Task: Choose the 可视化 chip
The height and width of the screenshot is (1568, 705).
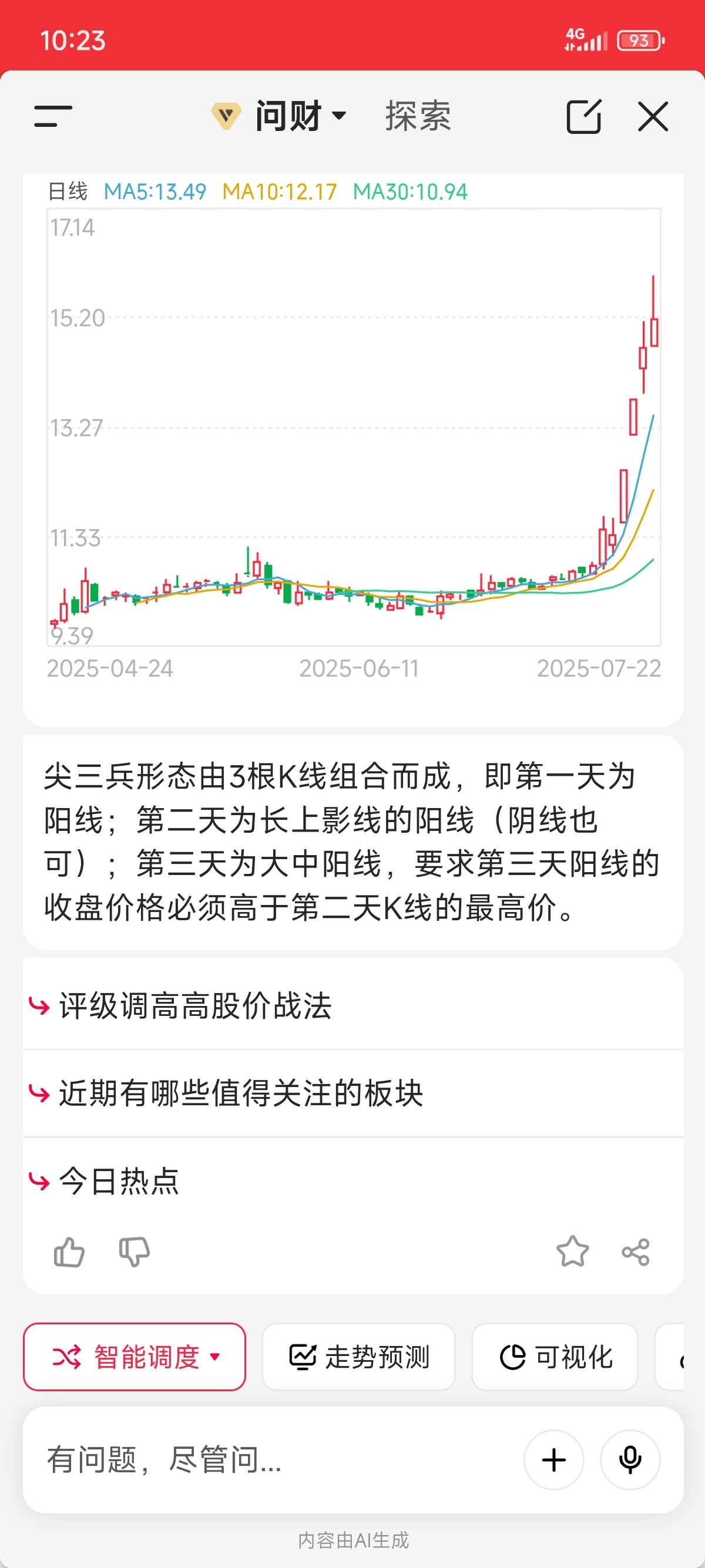Action: [555, 1357]
